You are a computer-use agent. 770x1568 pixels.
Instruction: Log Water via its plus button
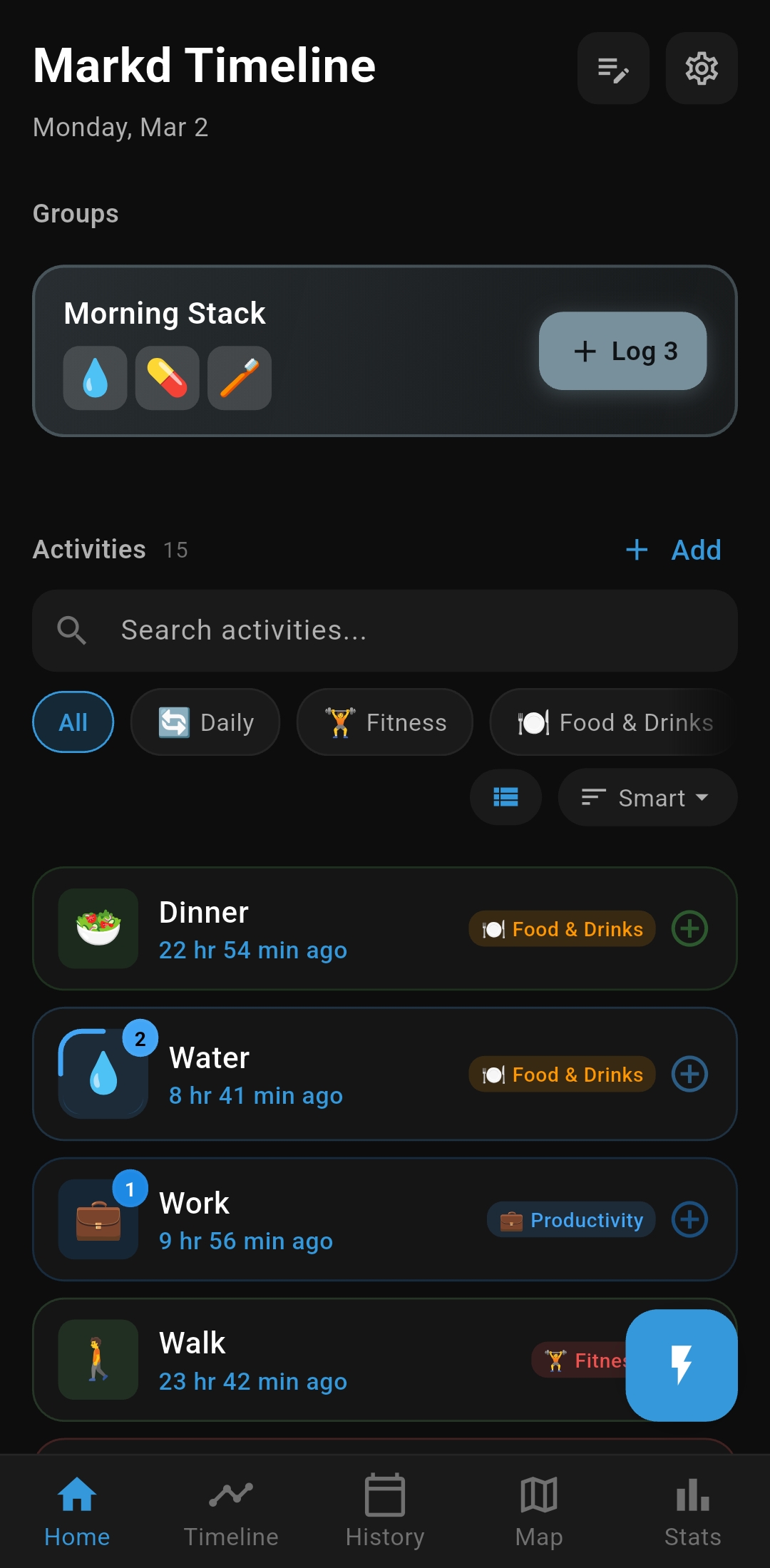point(689,1074)
